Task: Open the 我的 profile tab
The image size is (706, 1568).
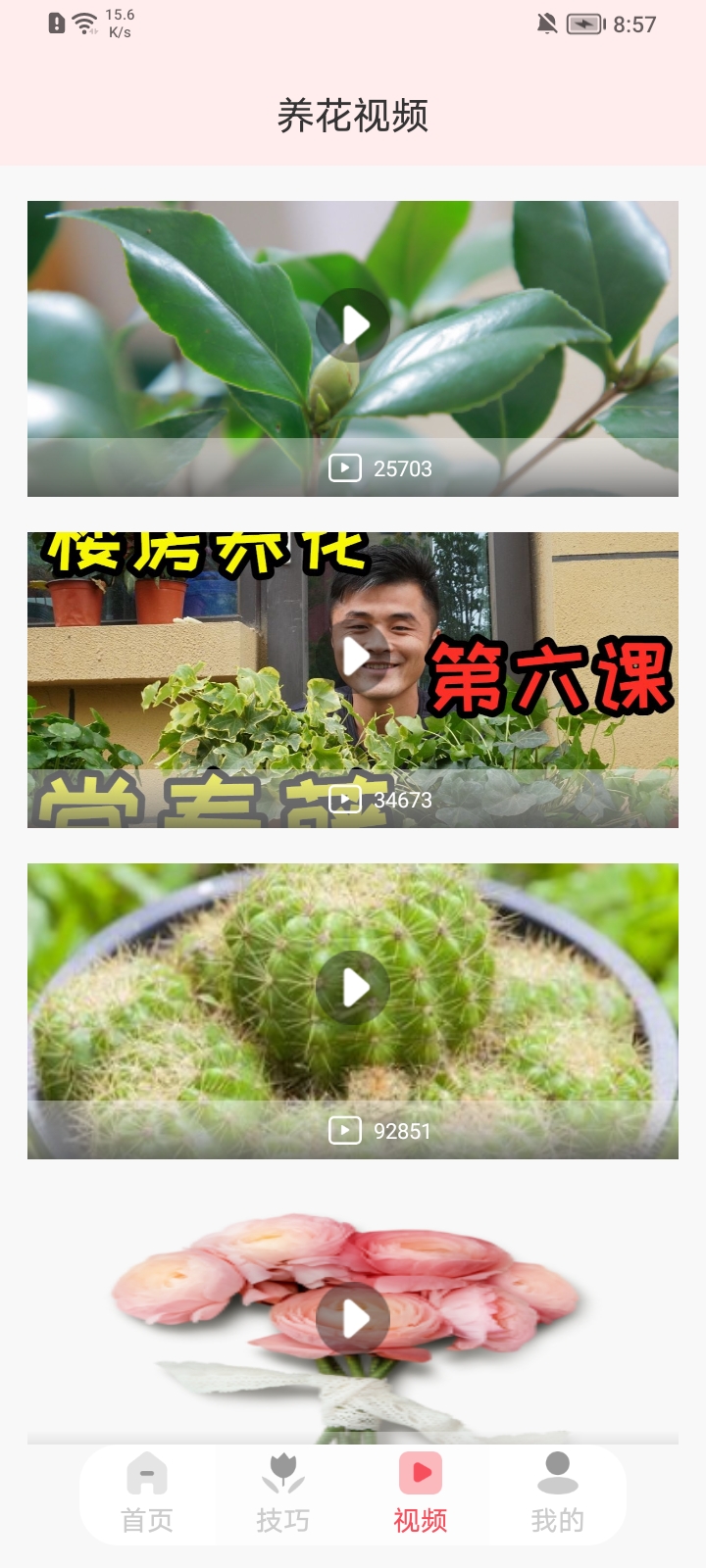Action: (x=557, y=1494)
